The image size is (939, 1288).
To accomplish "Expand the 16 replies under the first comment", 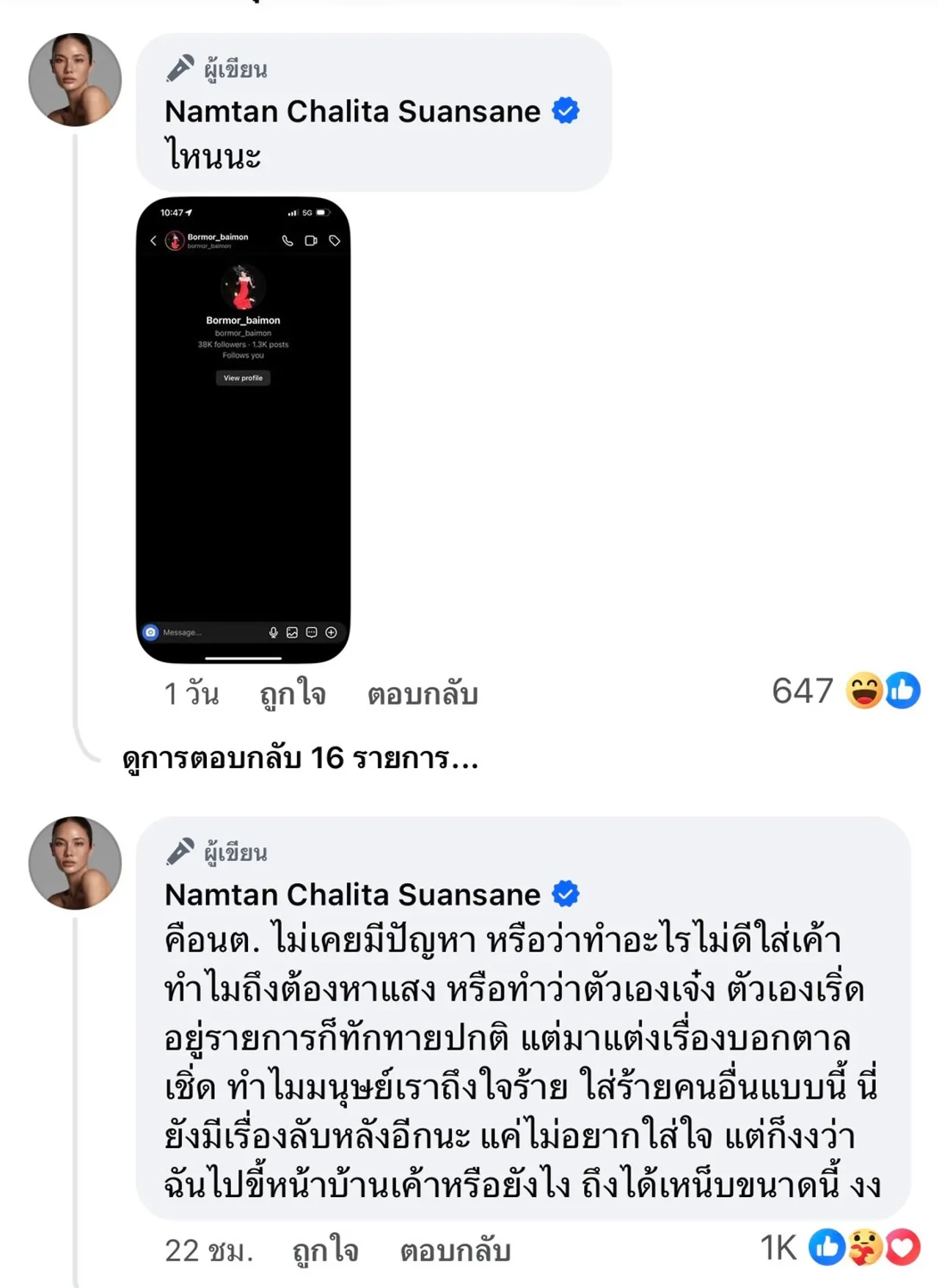I will point(299,761).
